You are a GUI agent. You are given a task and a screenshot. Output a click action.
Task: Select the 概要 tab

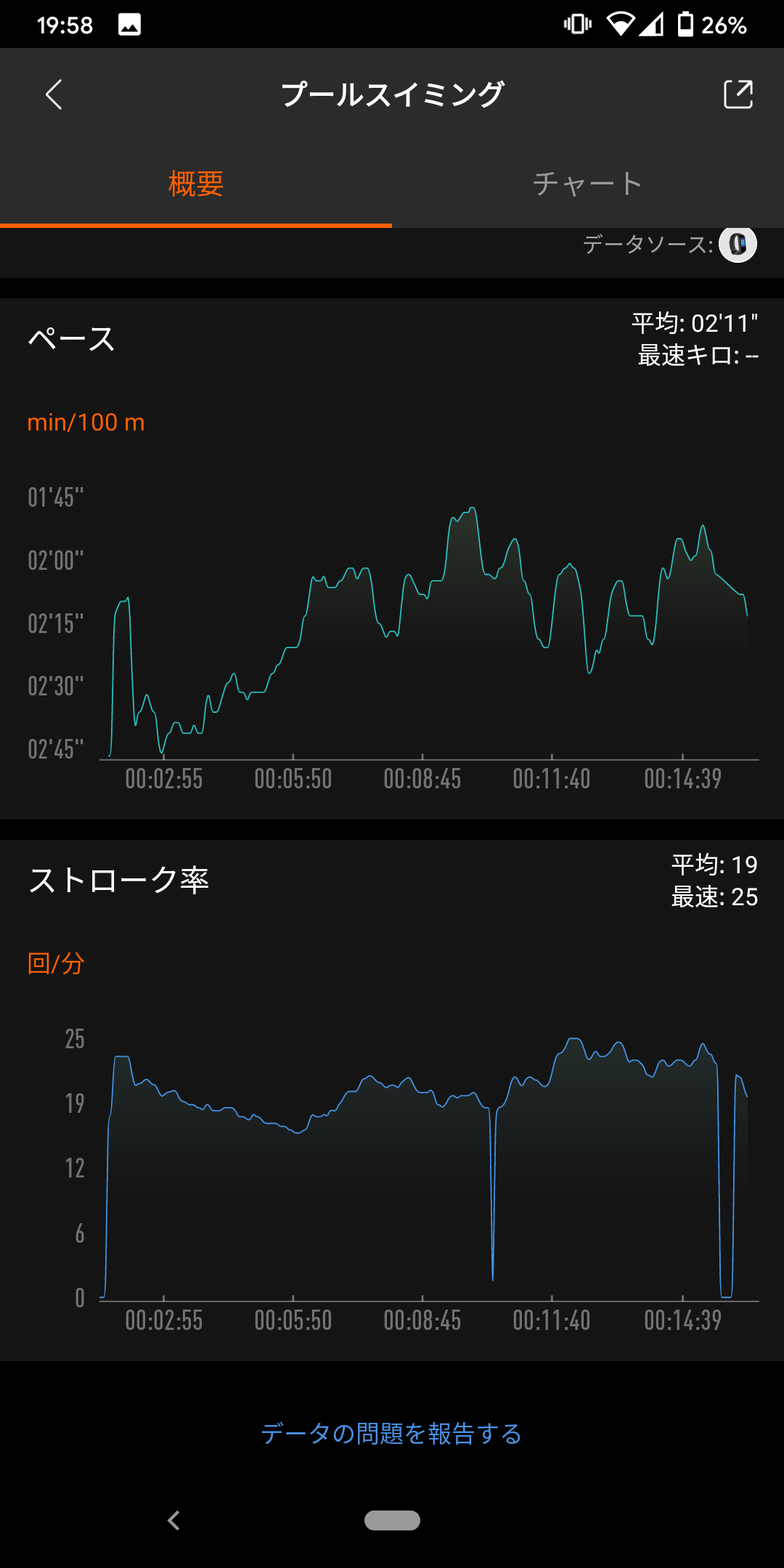196,184
